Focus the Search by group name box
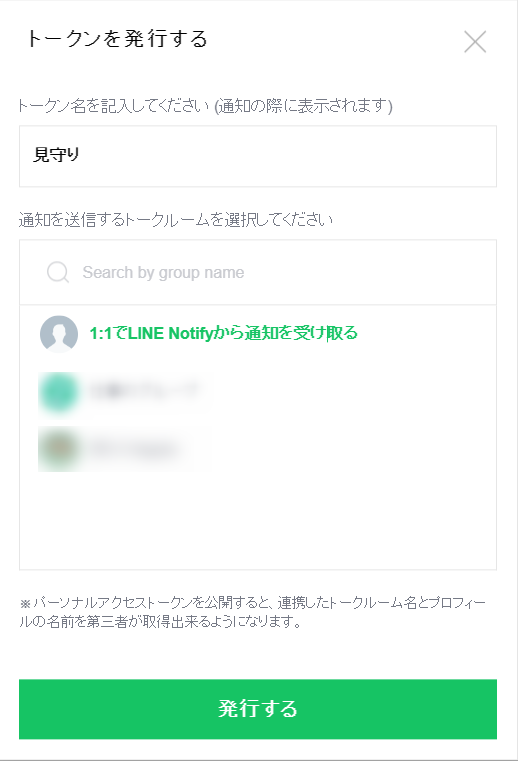Viewport: 518px width, 761px height. (x=258, y=272)
